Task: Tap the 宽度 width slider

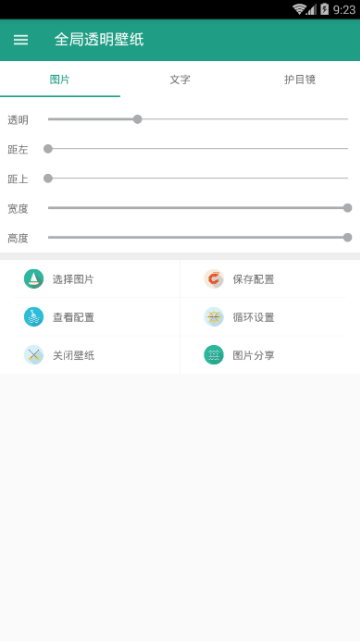Action: (198, 208)
